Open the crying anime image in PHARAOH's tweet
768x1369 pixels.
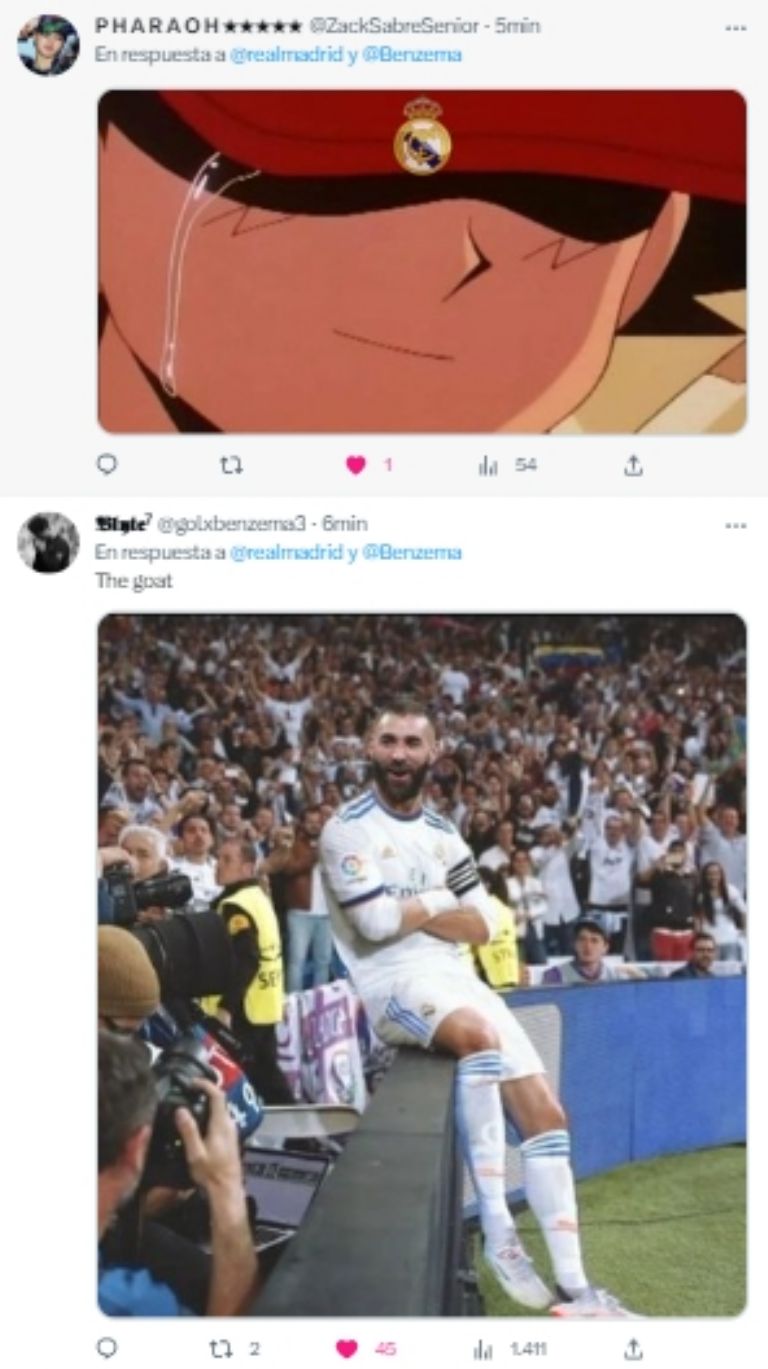(421, 262)
